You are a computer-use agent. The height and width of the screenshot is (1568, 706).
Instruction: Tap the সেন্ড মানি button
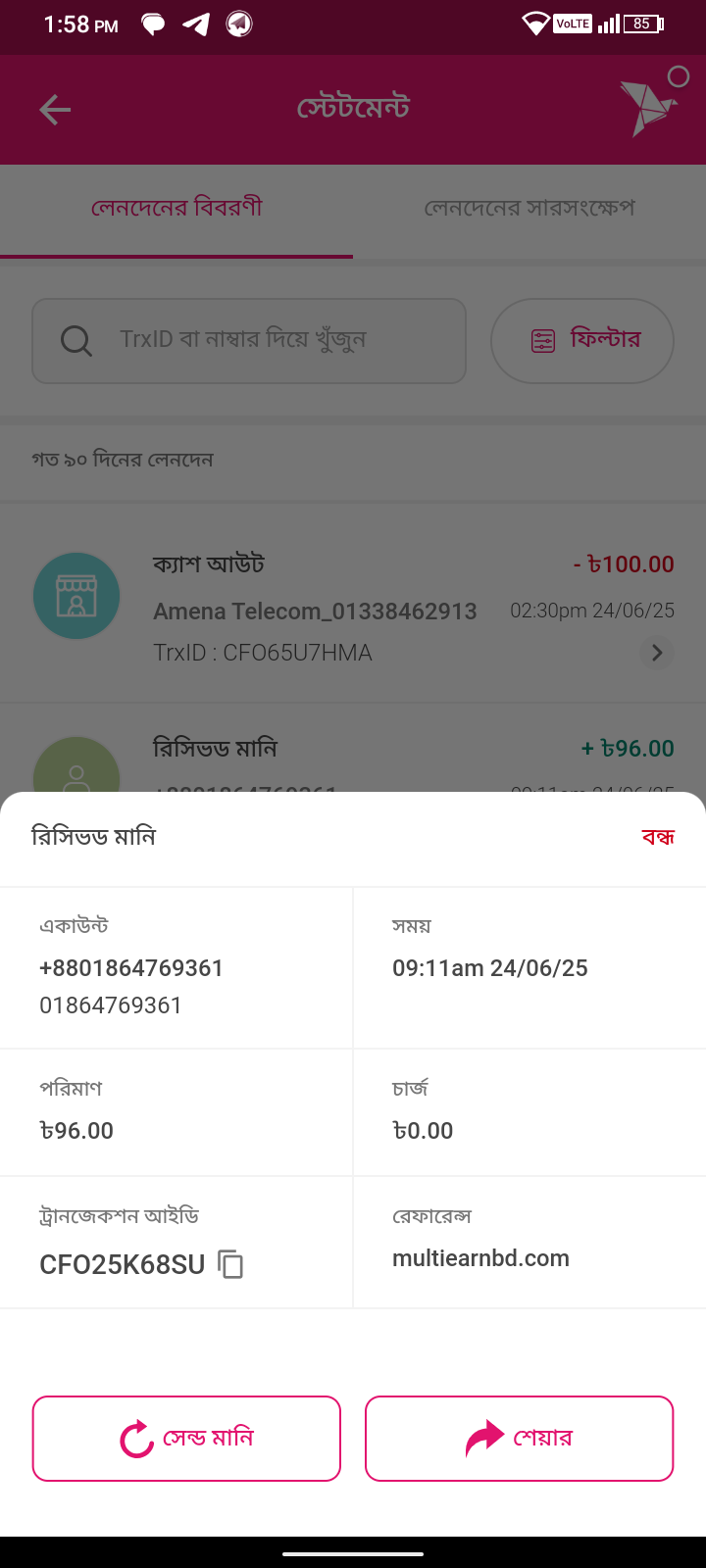pos(186,1438)
